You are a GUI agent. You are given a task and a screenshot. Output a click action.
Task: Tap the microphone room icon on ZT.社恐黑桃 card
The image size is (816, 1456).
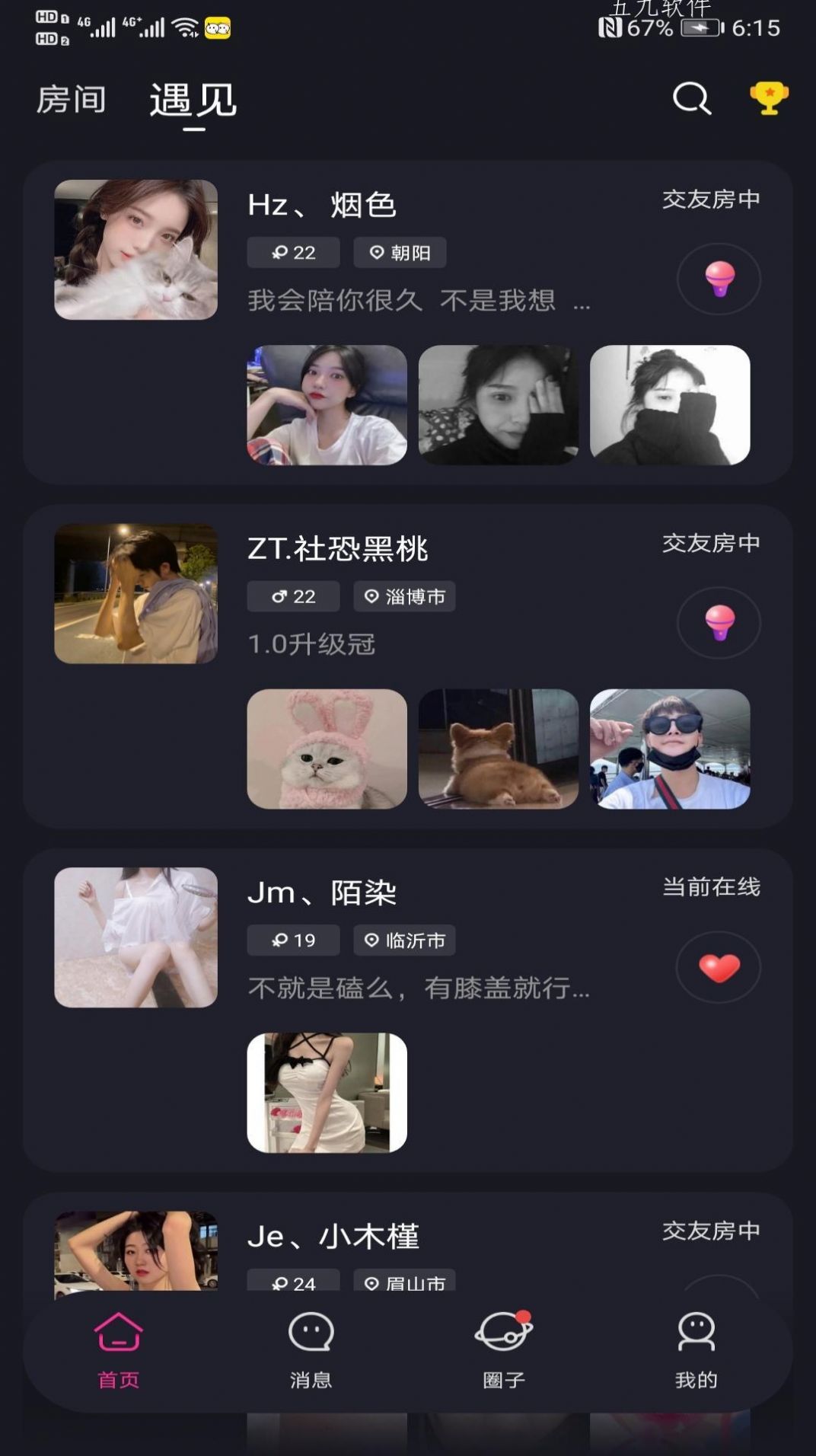[x=718, y=623]
